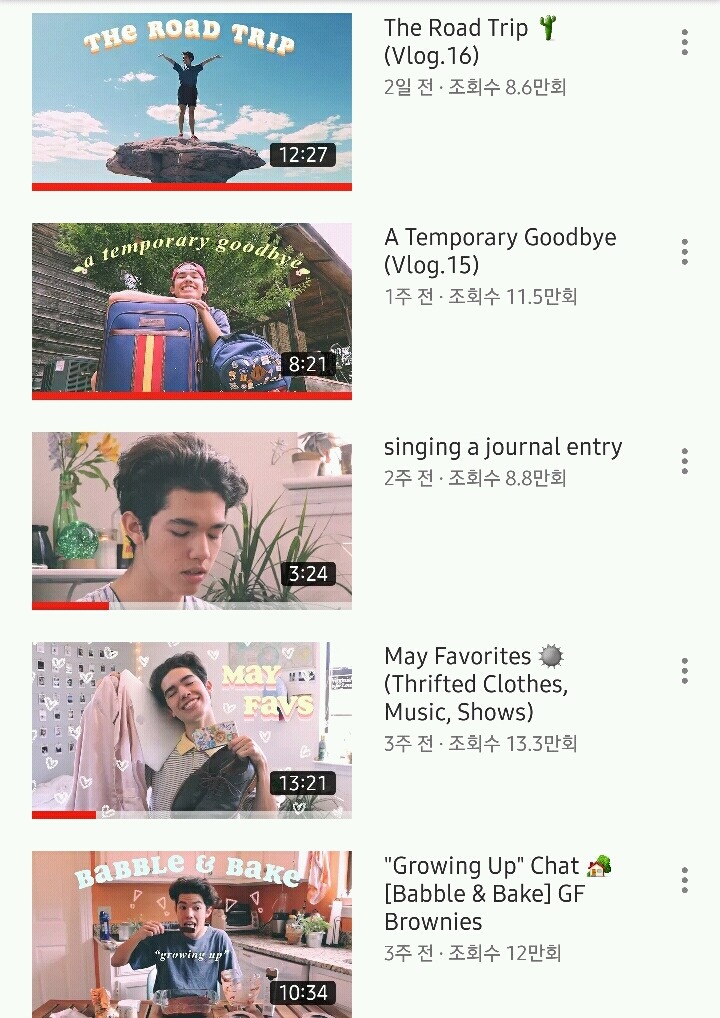Open overflow menu for A Temporary Goodbye
This screenshot has height=1018, width=720.
(x=684, y=252)
